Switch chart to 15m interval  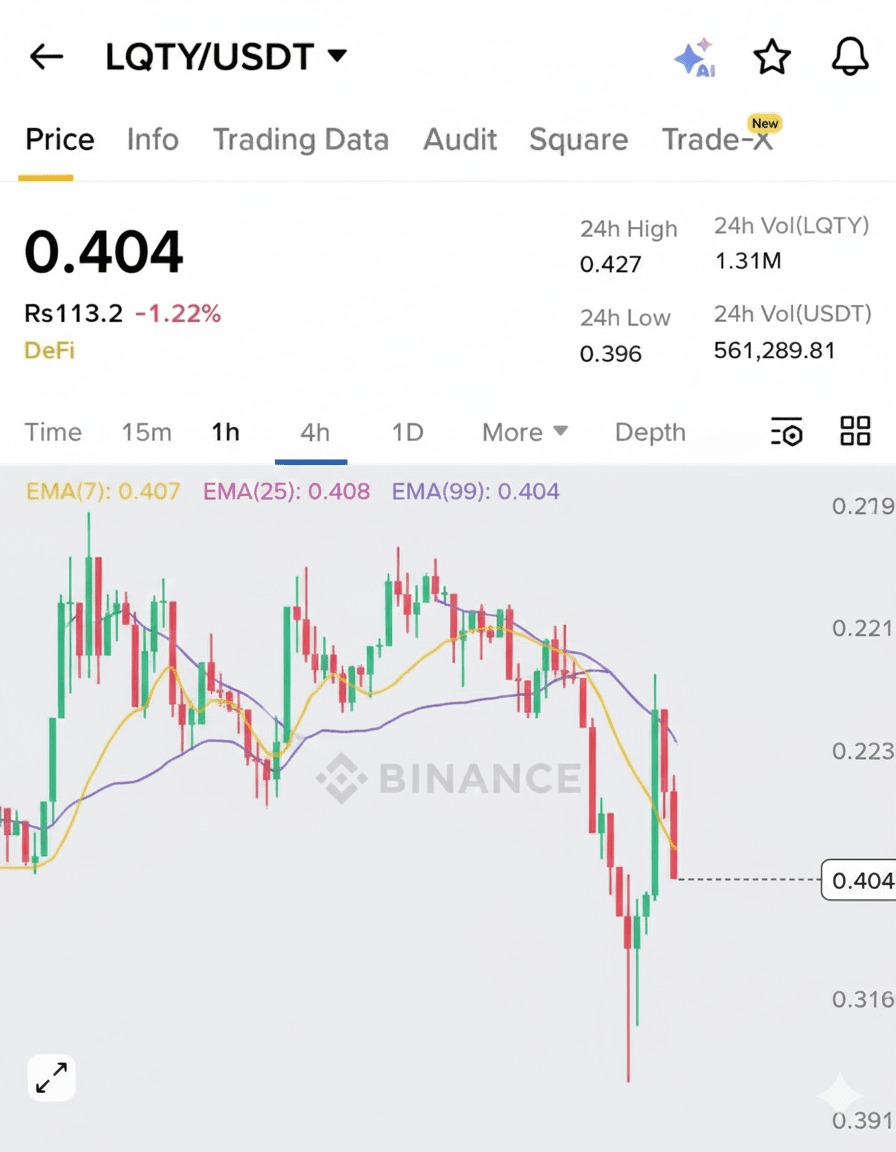pos(147,432)
